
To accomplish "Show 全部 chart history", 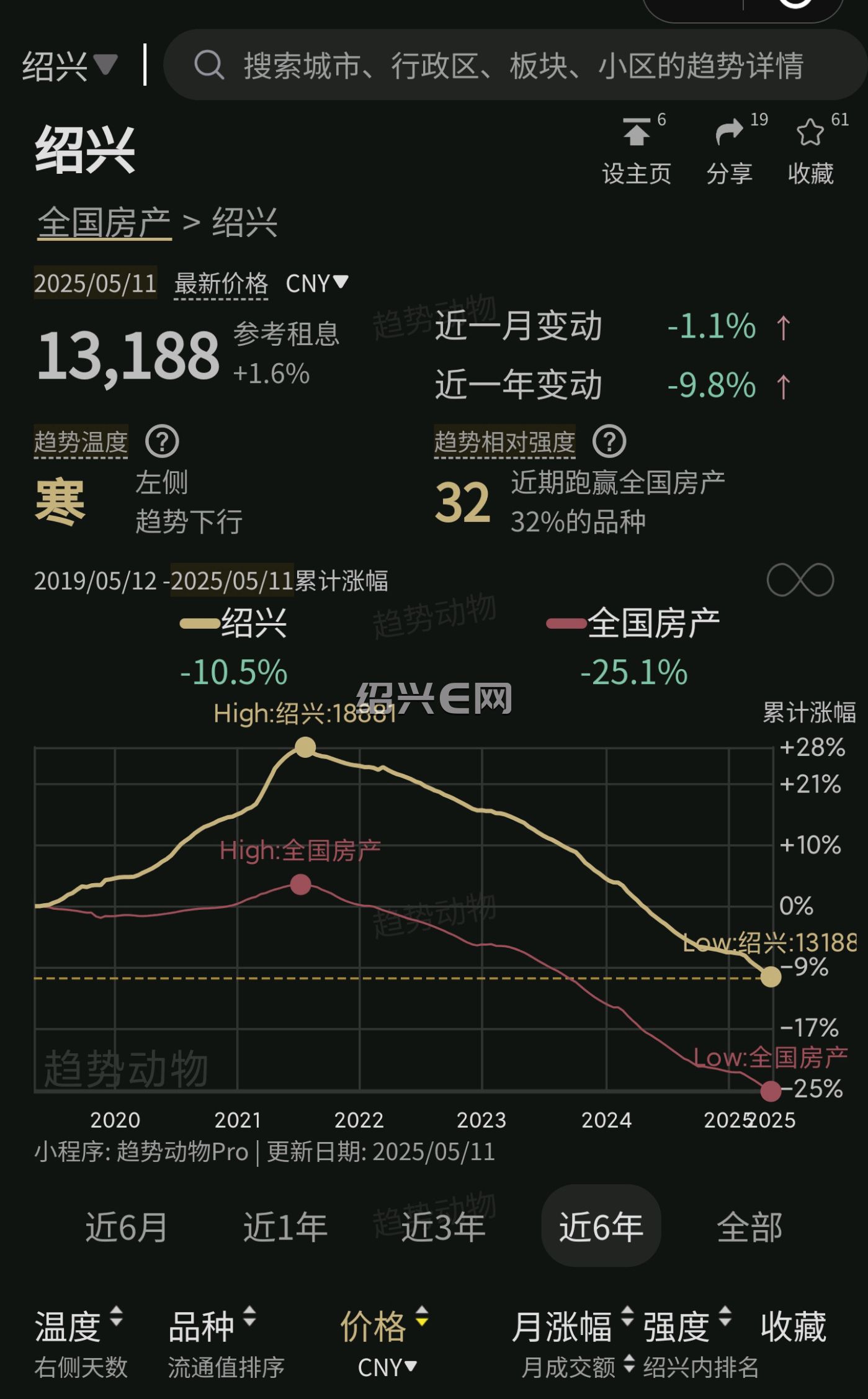I will coord(749,1226).
